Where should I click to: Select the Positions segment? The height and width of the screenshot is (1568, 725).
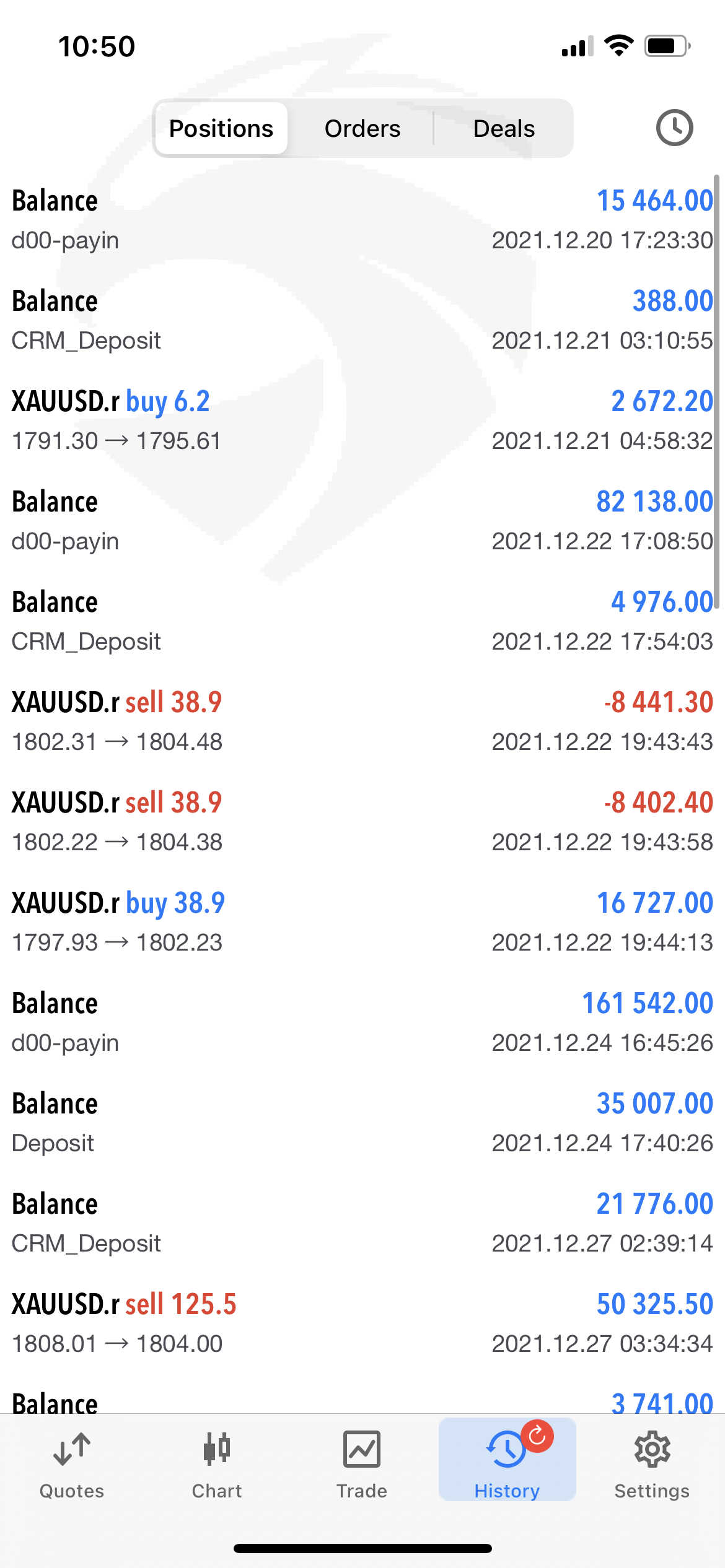[221, 128]
